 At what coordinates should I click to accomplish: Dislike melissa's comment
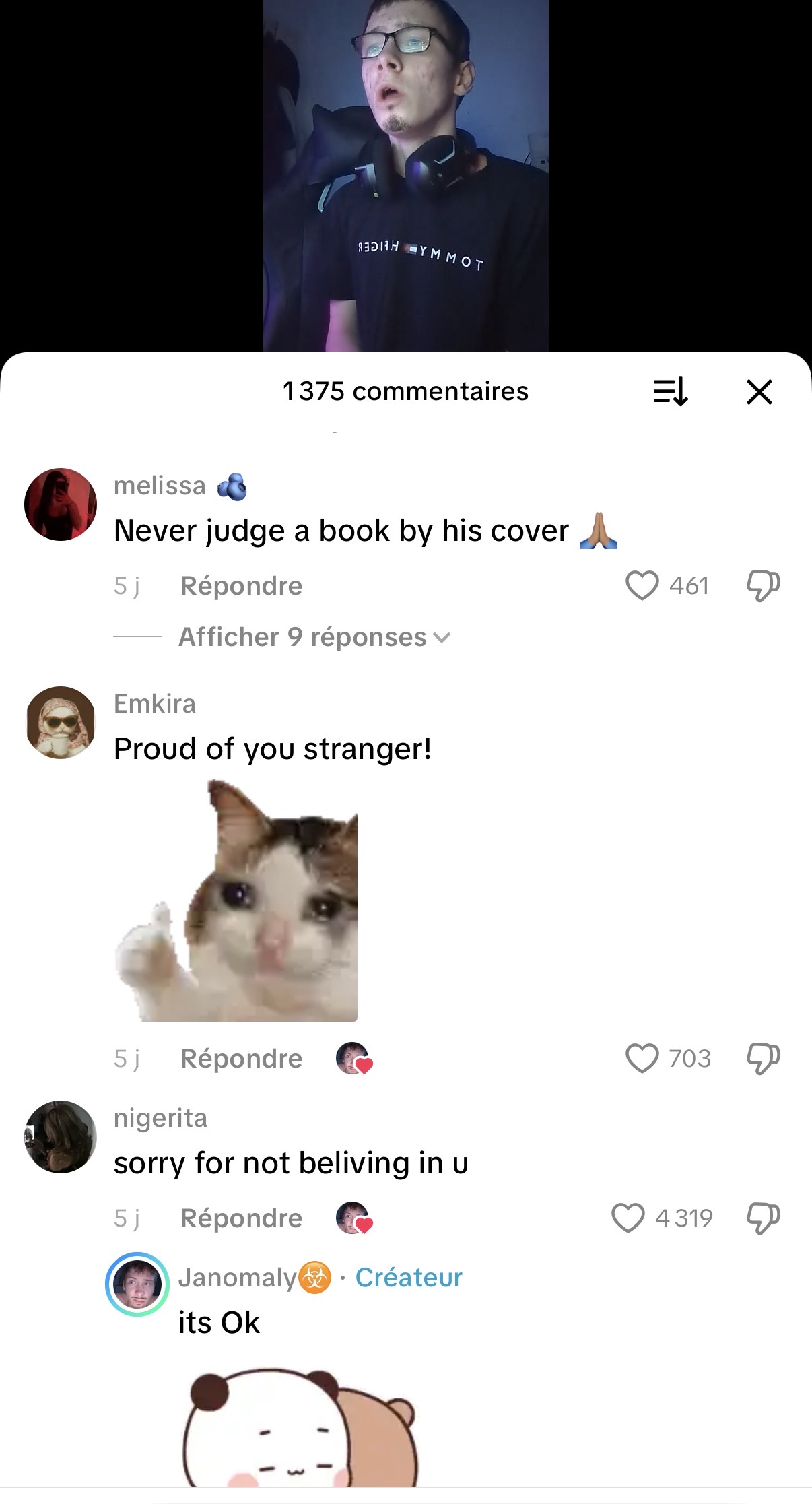[x=763, y=585]
